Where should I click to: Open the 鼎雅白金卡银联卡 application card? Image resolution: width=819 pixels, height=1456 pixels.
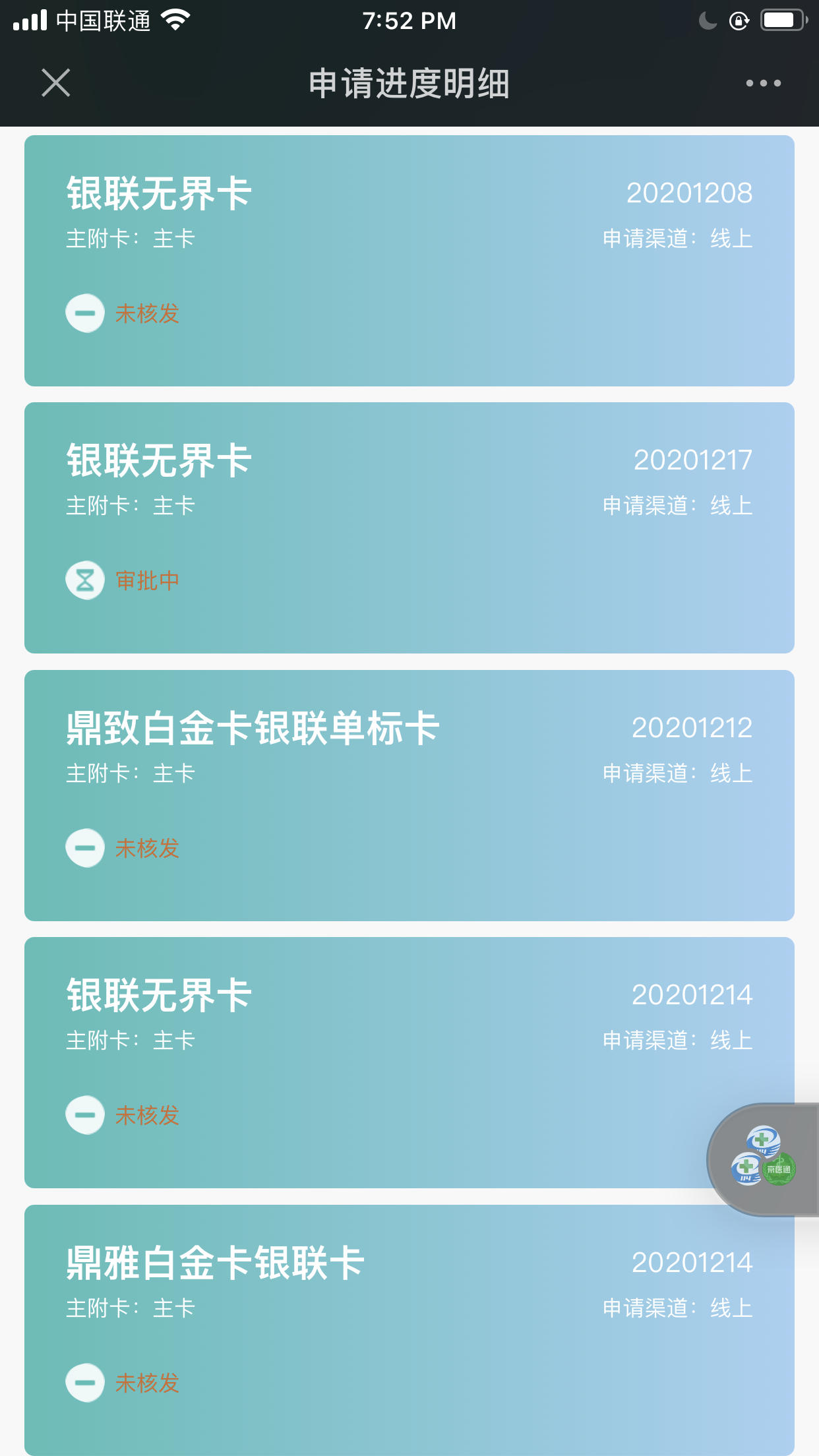tap(409, 1330)
